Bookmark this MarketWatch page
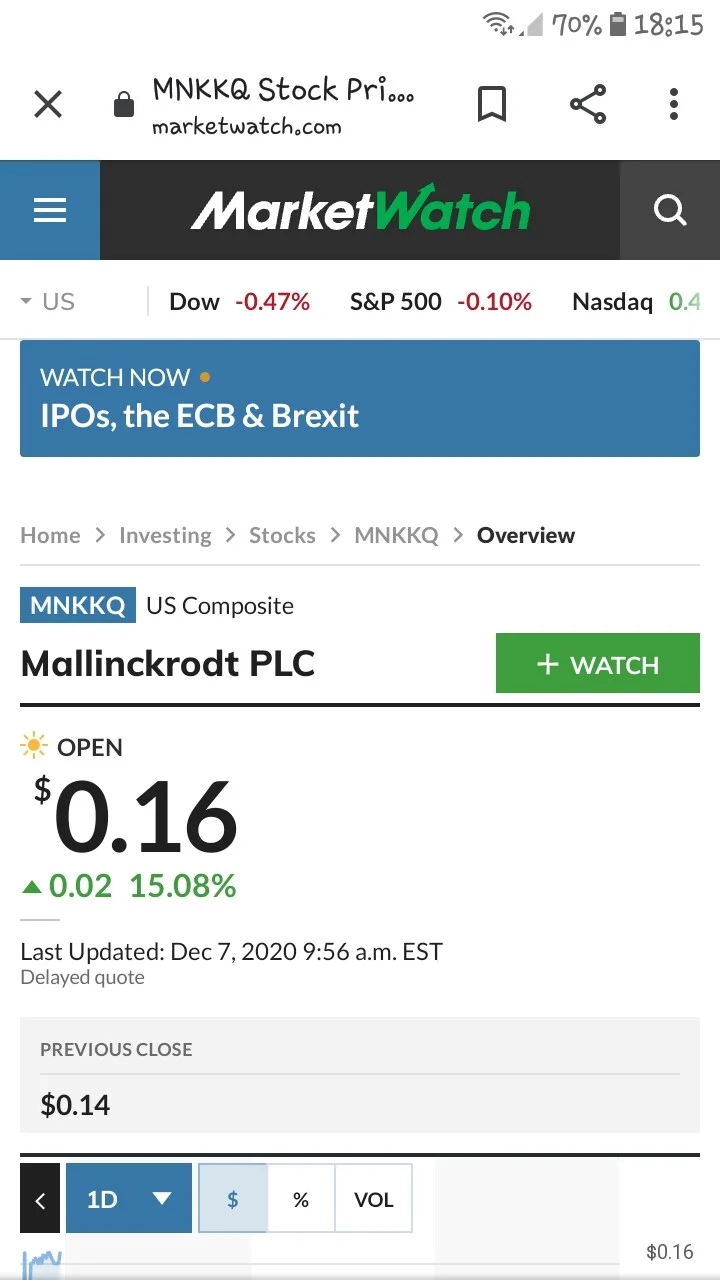 point(491,104)
